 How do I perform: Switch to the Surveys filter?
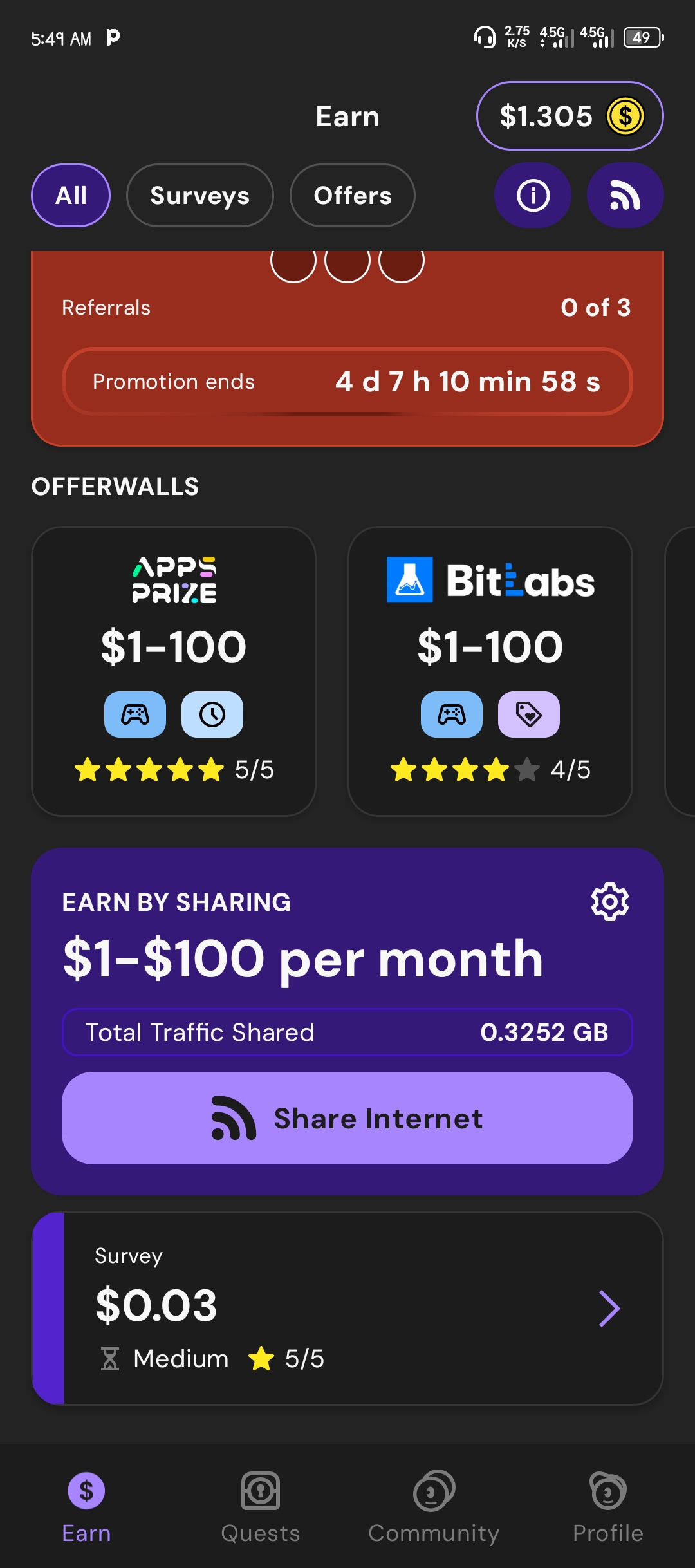click(x=199, y=196)
